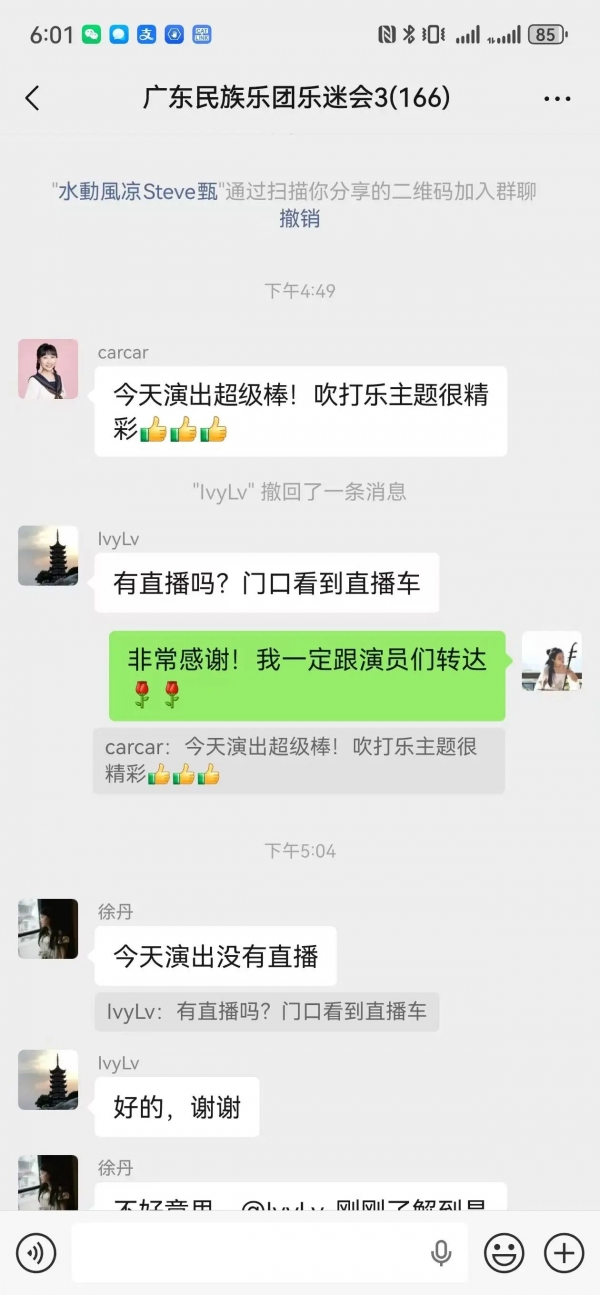Open IvyLv's avatar beside 有直播吗 message
This screenshot has width=600, height=1295.
pyautogui.click(x=48, y=555)
